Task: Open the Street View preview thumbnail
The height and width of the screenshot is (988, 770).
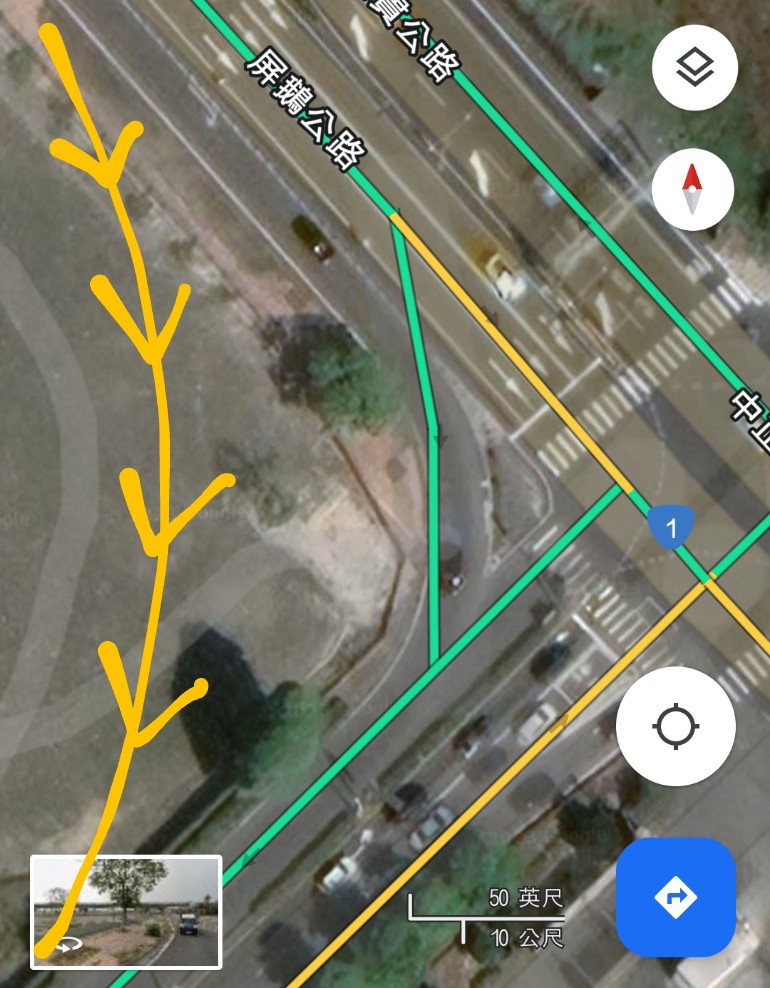Action: click(x=126, y=912)
